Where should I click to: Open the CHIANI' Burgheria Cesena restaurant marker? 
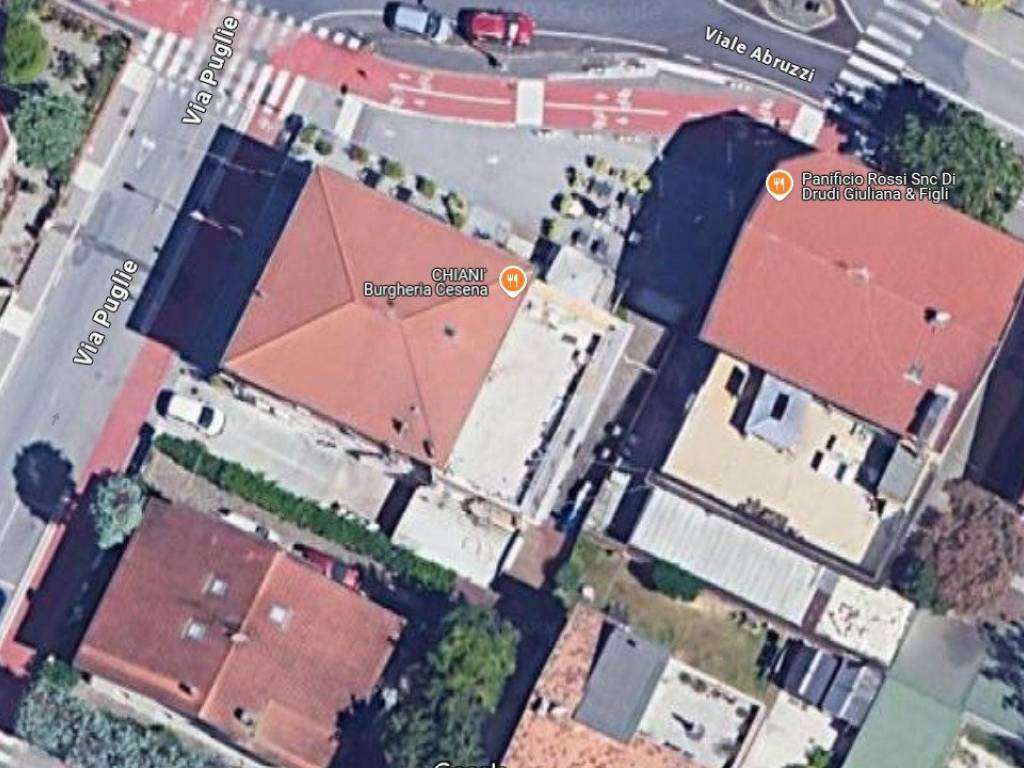(x=512, y=280)
